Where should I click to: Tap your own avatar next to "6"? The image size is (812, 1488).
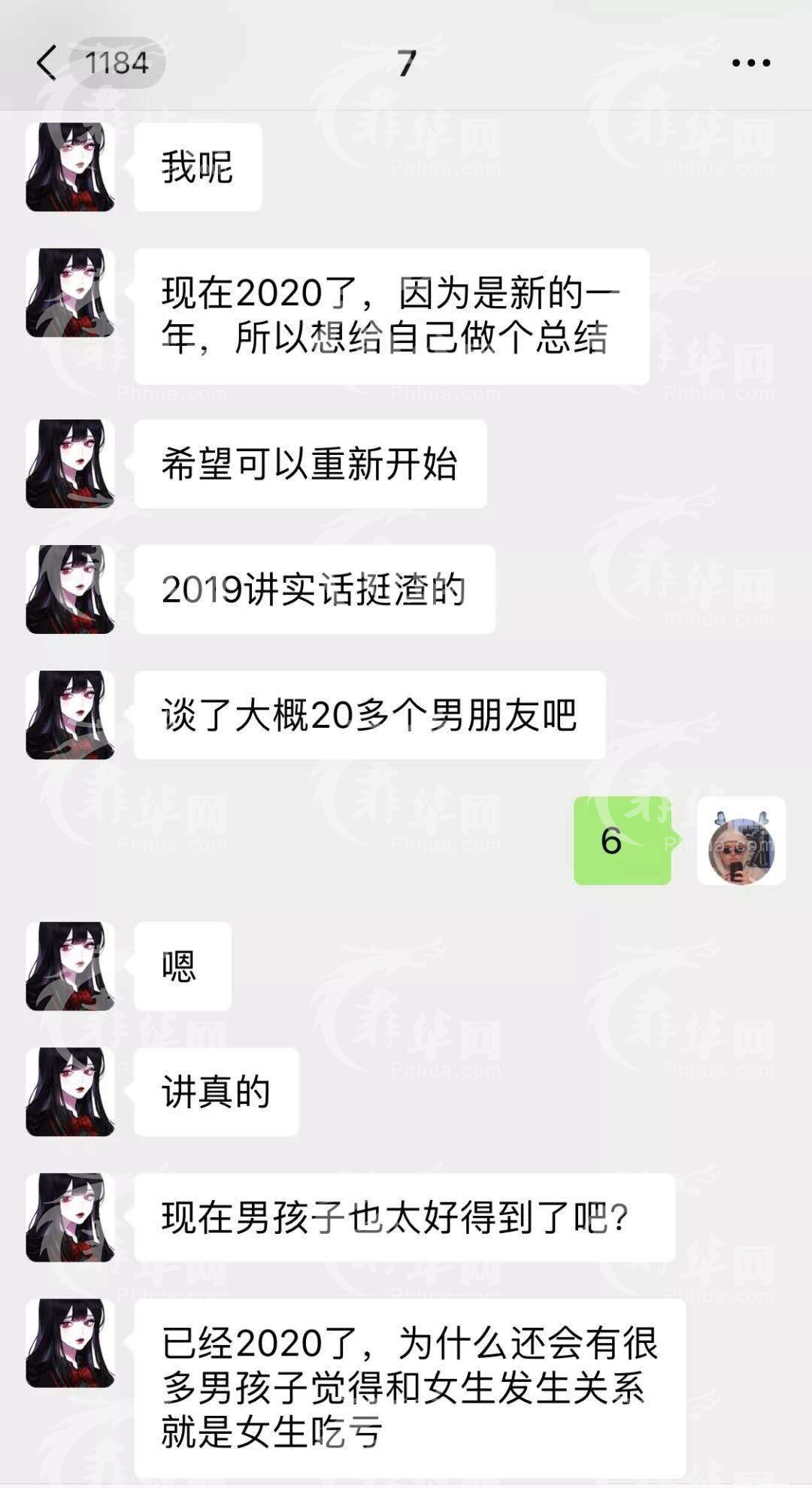tap(741, 841)
